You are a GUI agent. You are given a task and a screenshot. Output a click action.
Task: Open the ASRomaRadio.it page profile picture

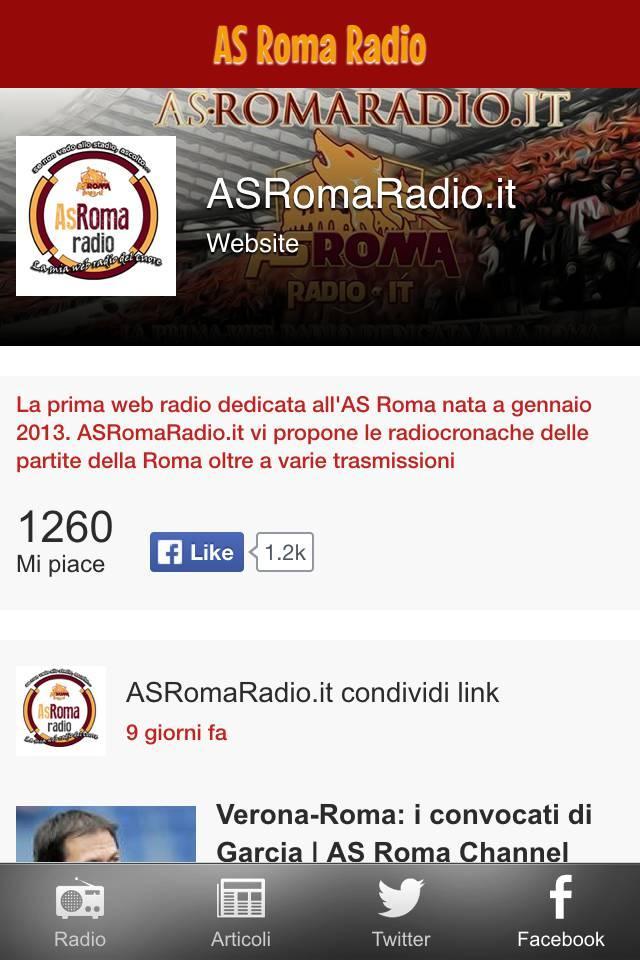(96, 216)
